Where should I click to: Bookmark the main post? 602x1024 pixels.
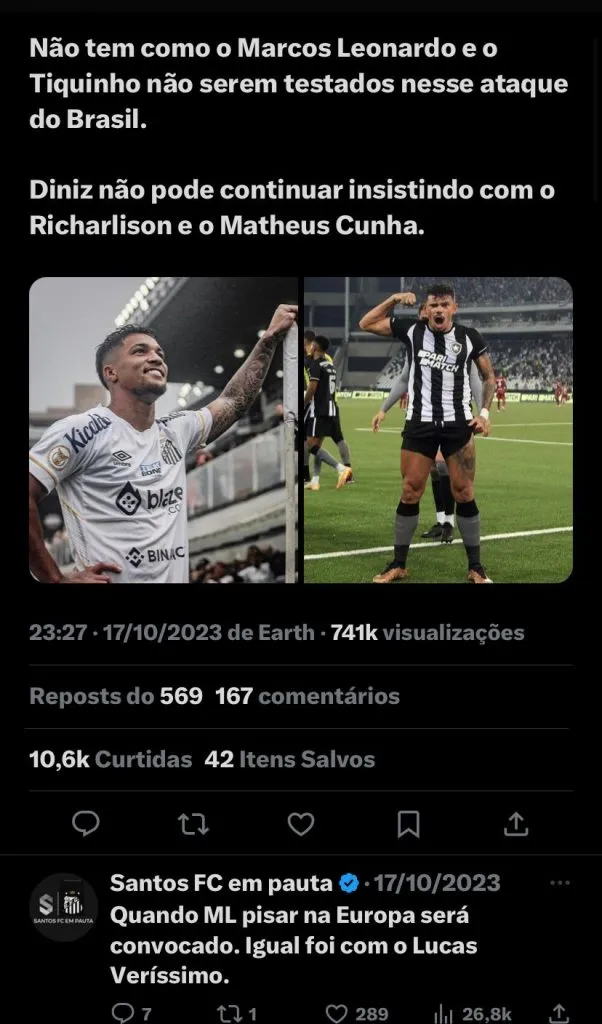(408, 823)
